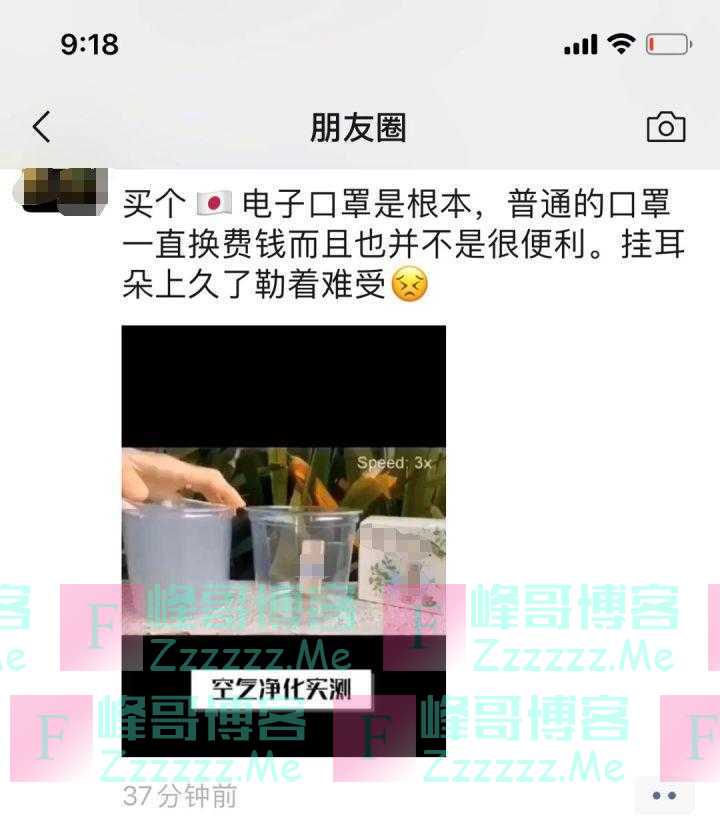Viewport: 720px width, 825px height.
Task: Play the 空气净化实测 video in the post
Action: 284,540
